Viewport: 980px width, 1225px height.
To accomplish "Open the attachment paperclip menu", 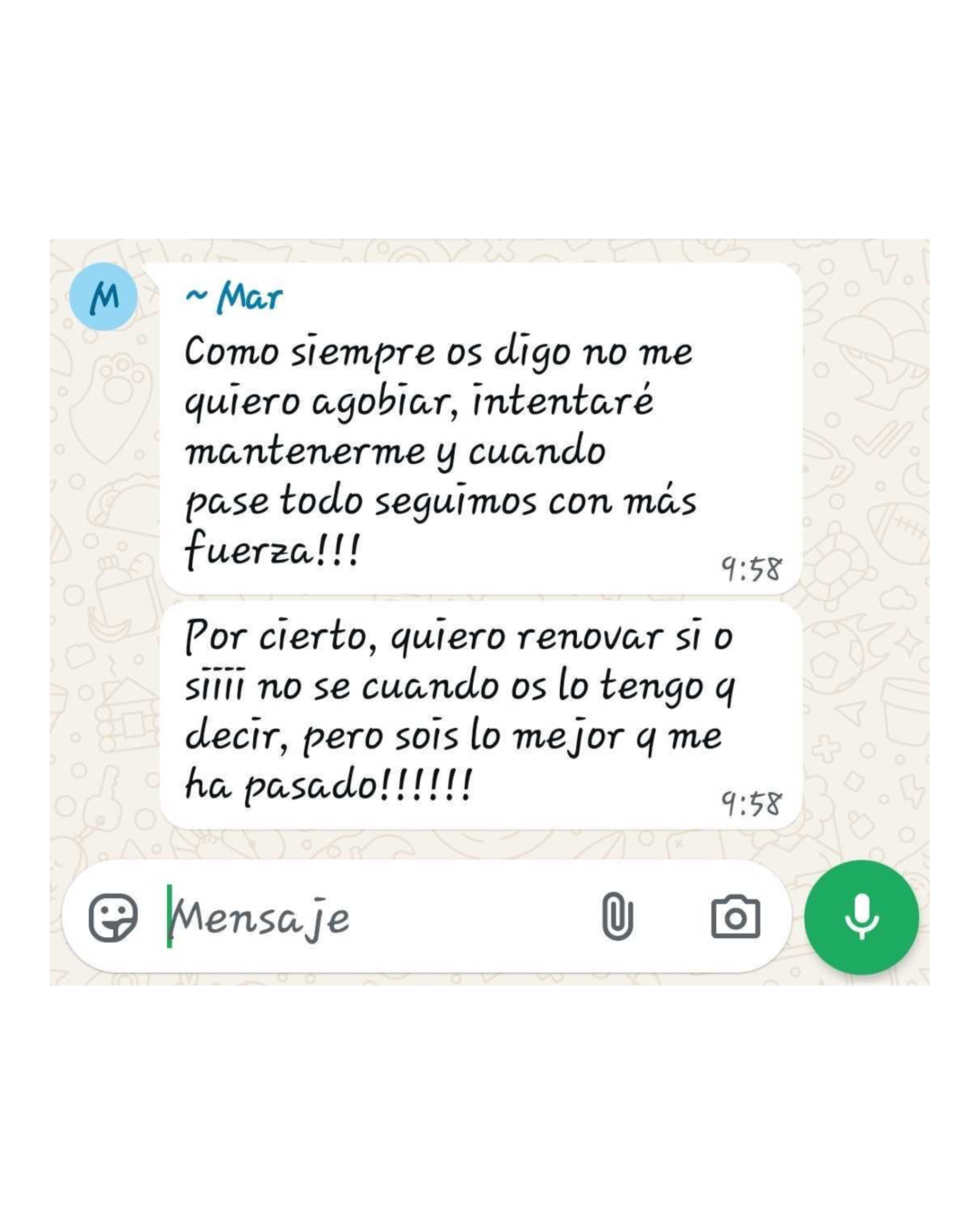I will pos(617,916).
